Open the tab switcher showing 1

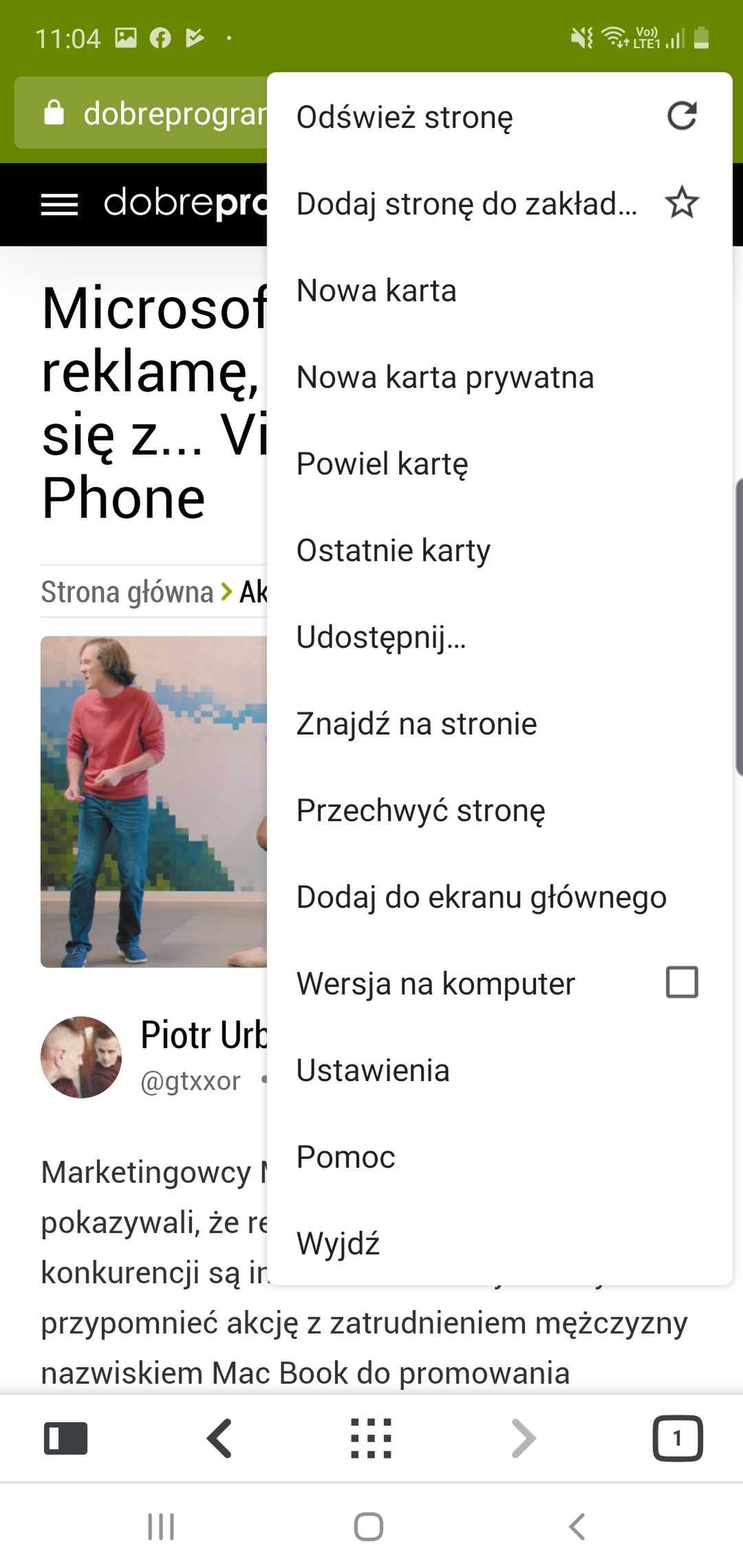pyautogui.click(x=677, y=1438)
